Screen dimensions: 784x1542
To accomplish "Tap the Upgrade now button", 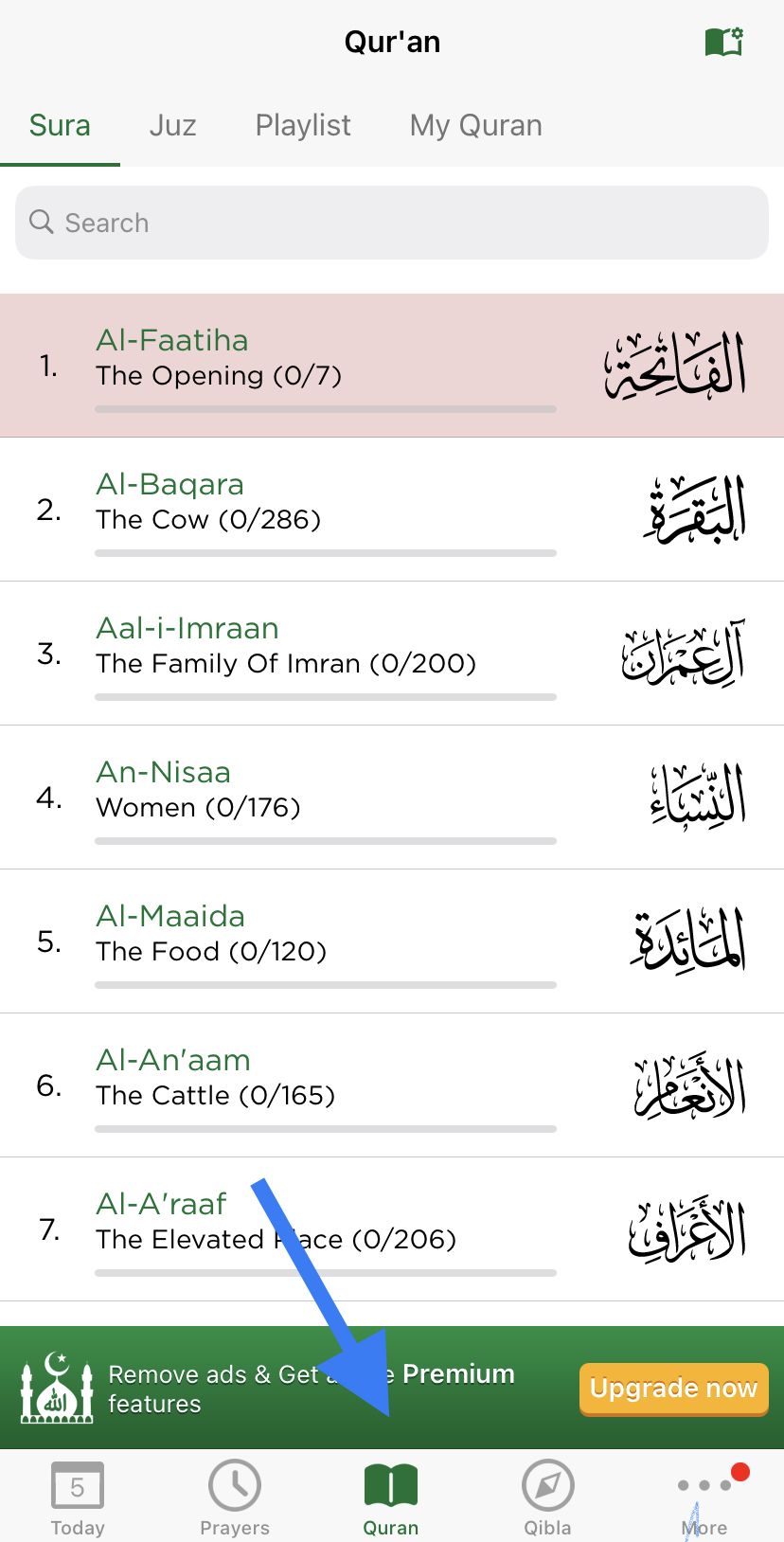I will point(673,1389).
